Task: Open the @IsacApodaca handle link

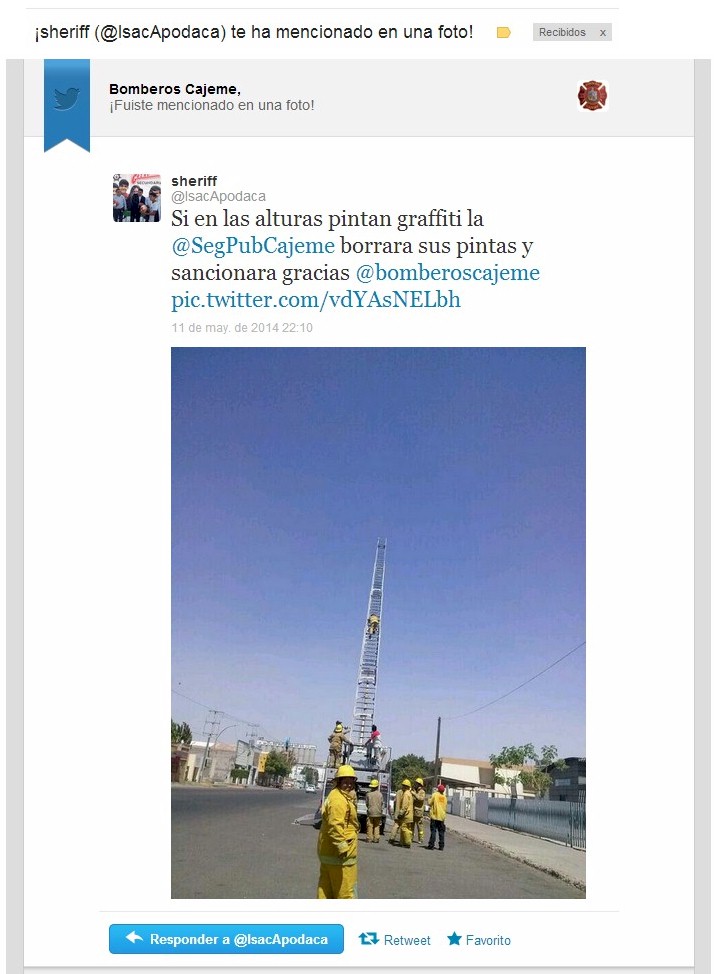Action: [218, 196]
